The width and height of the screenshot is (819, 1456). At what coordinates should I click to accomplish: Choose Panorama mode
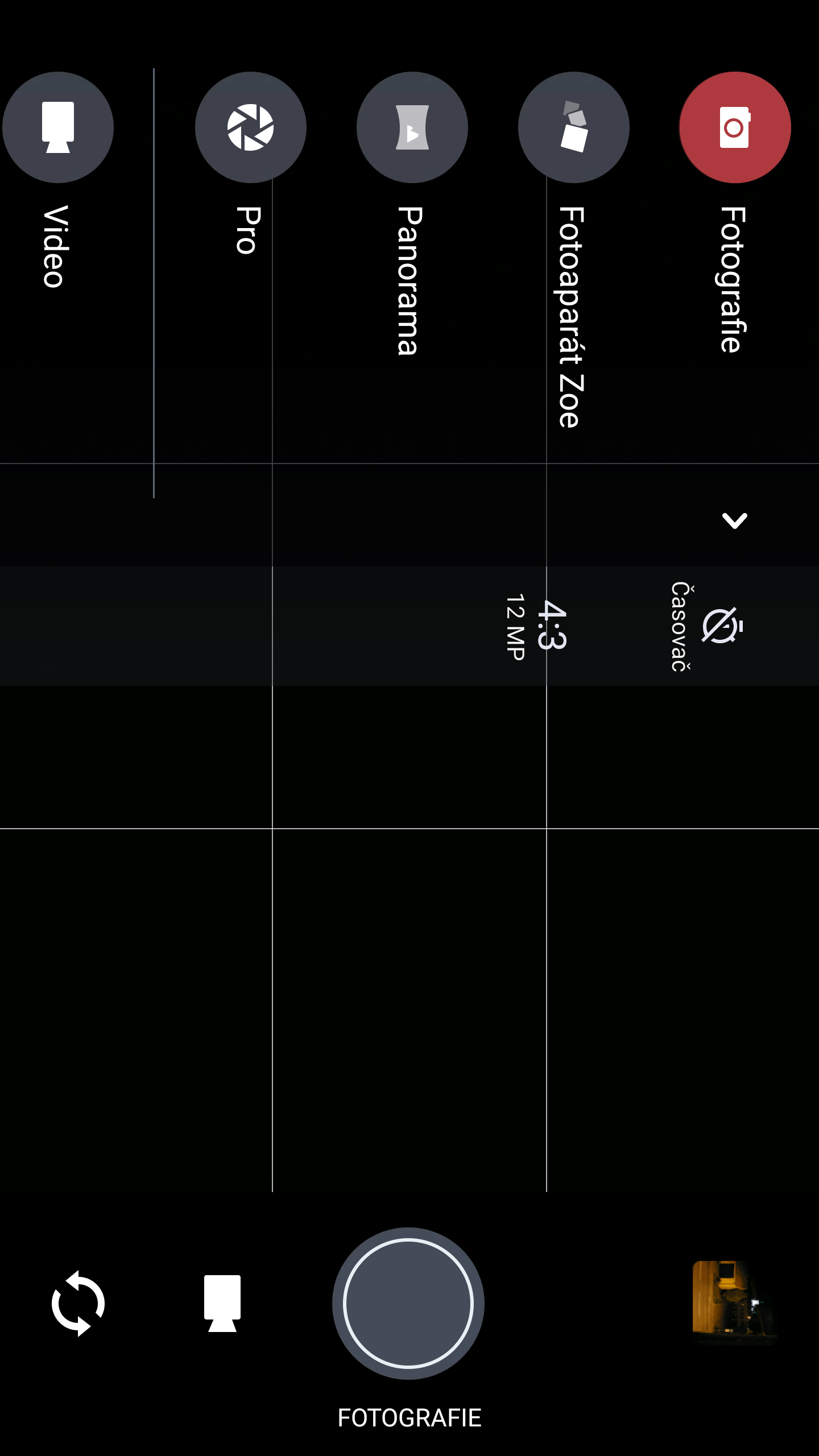[x=412, y=127]
